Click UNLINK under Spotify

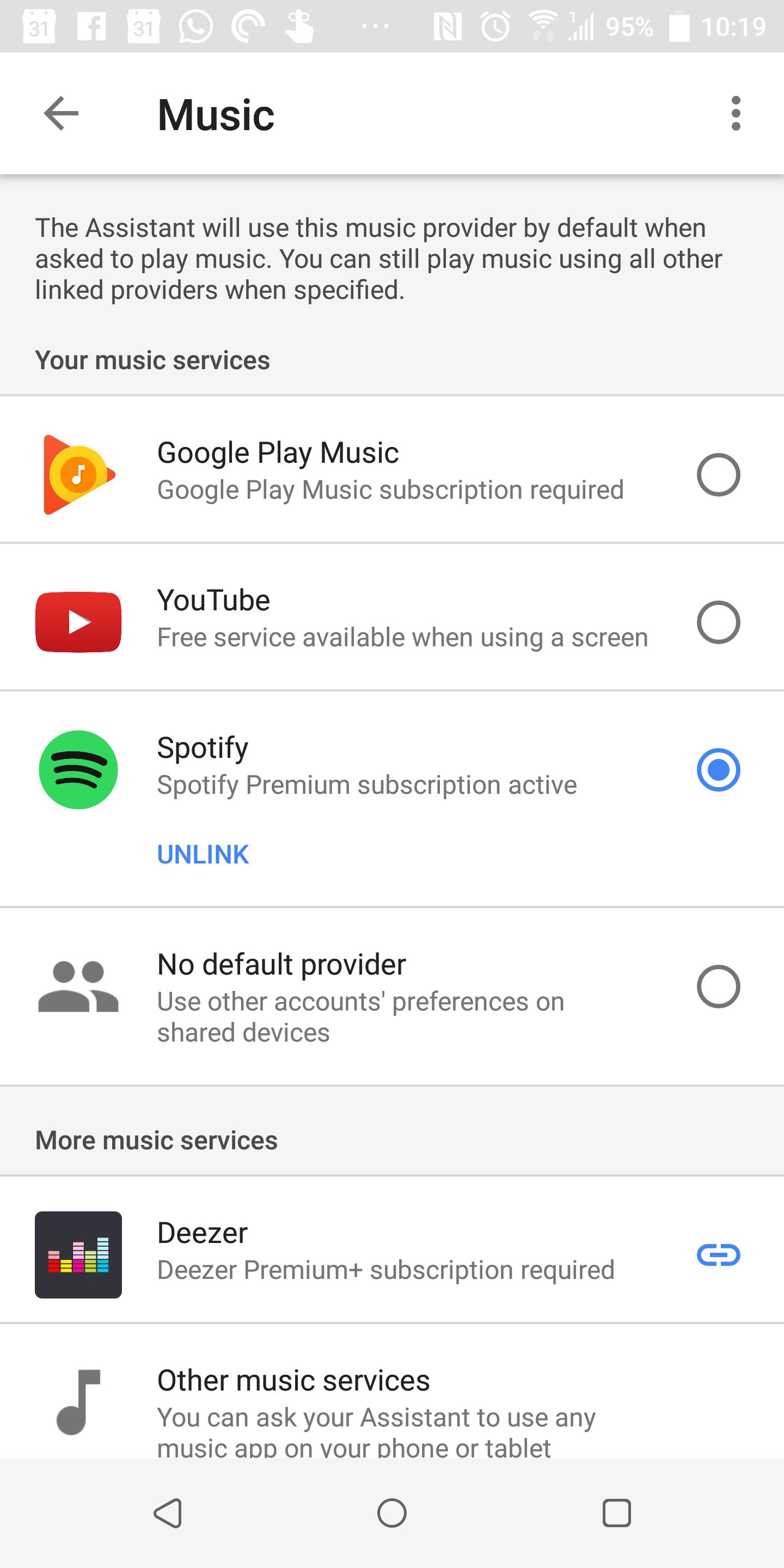click(x=203, y=855)
